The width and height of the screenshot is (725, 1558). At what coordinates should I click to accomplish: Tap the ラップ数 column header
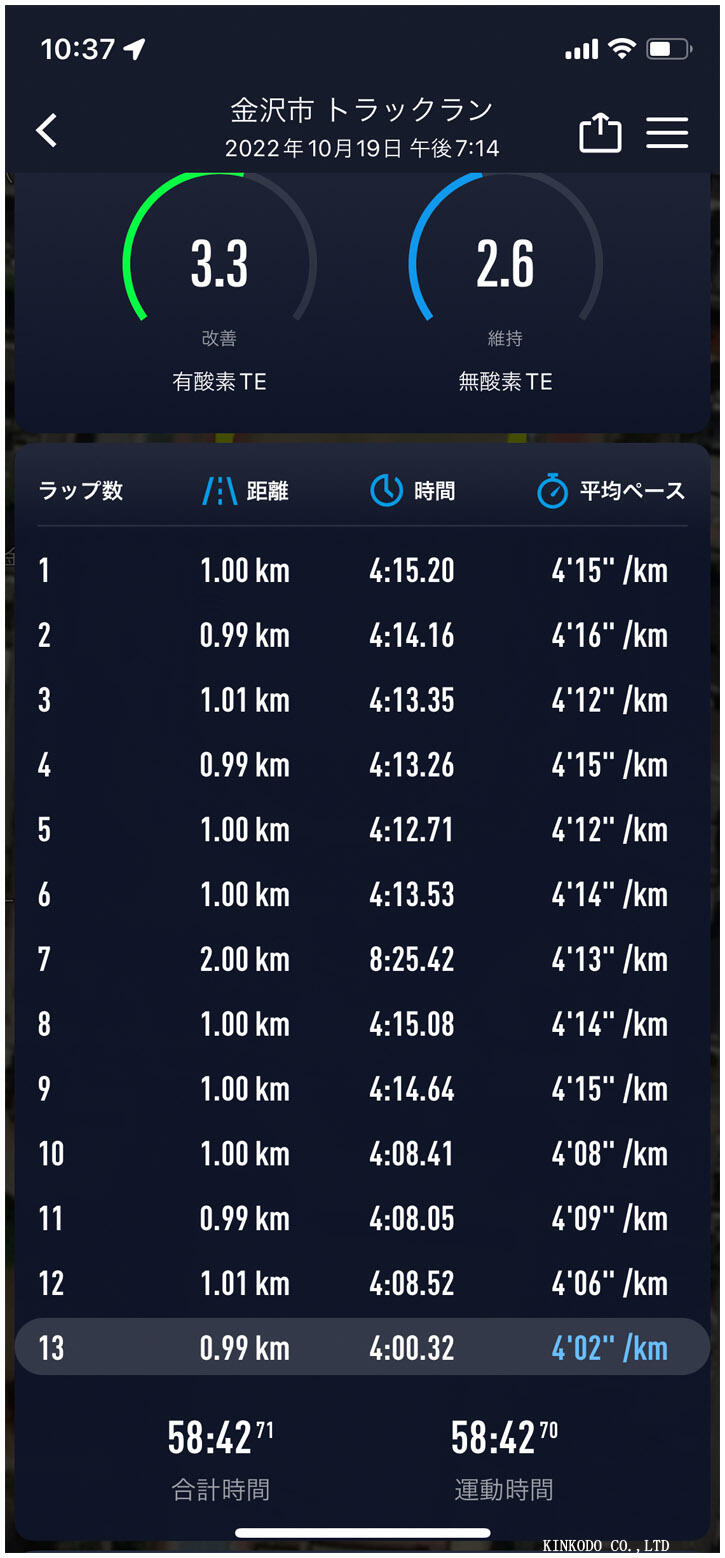pos(80,491)
